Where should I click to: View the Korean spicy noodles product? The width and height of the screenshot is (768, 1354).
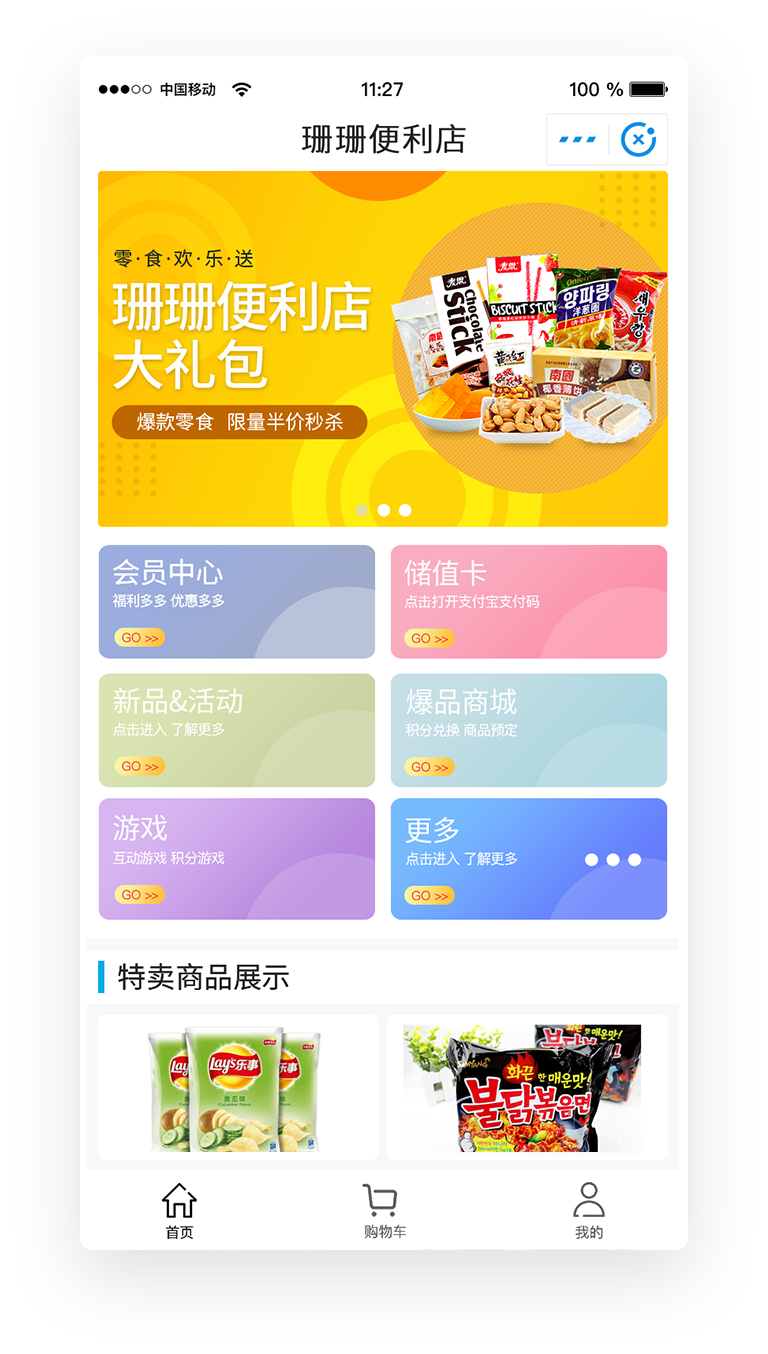(x=527, y=1088)
